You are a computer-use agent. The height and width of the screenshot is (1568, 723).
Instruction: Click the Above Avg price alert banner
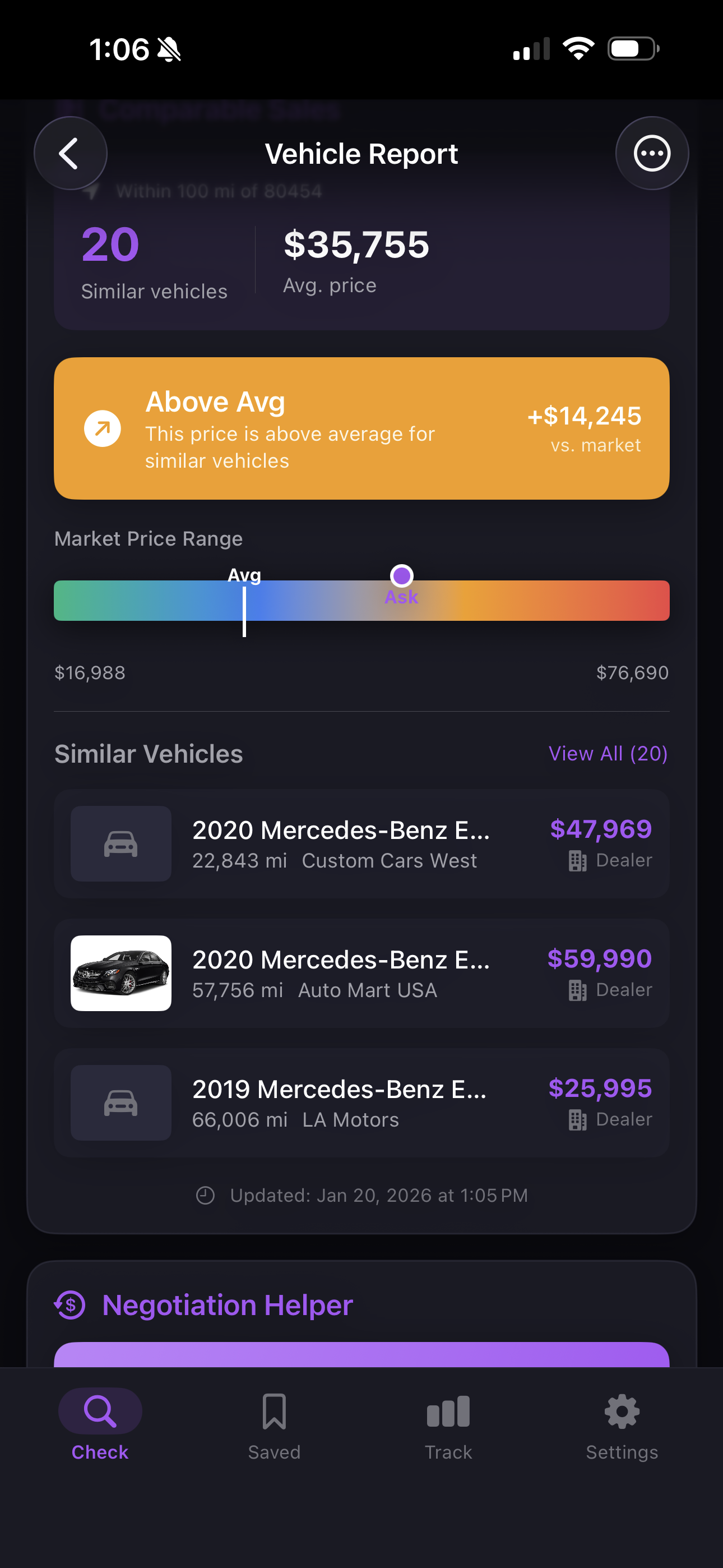[x=361, y=428]
